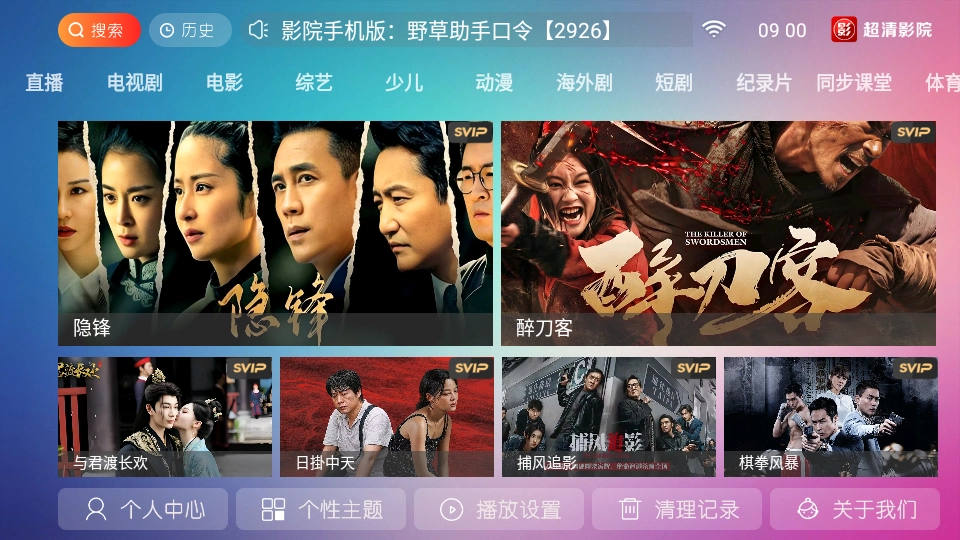
Task: Open the 醉刀客 movie poster
Action: point(718,233)
